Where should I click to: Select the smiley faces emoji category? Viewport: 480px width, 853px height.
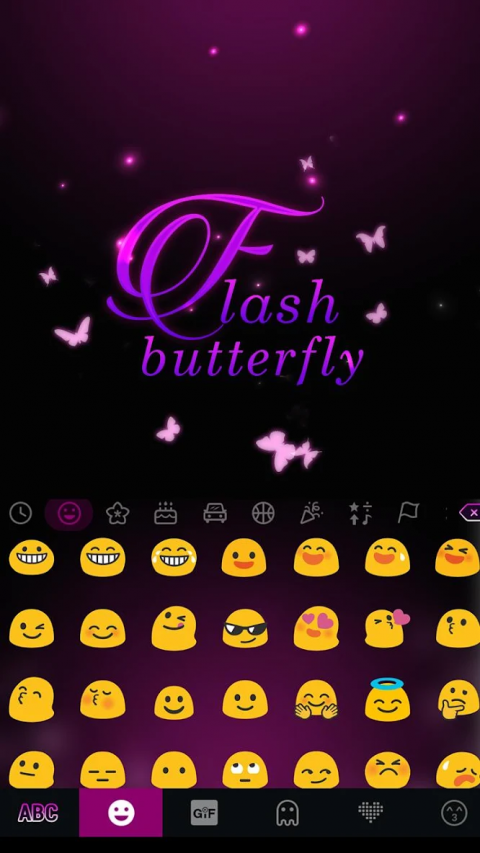coord(69,514)
